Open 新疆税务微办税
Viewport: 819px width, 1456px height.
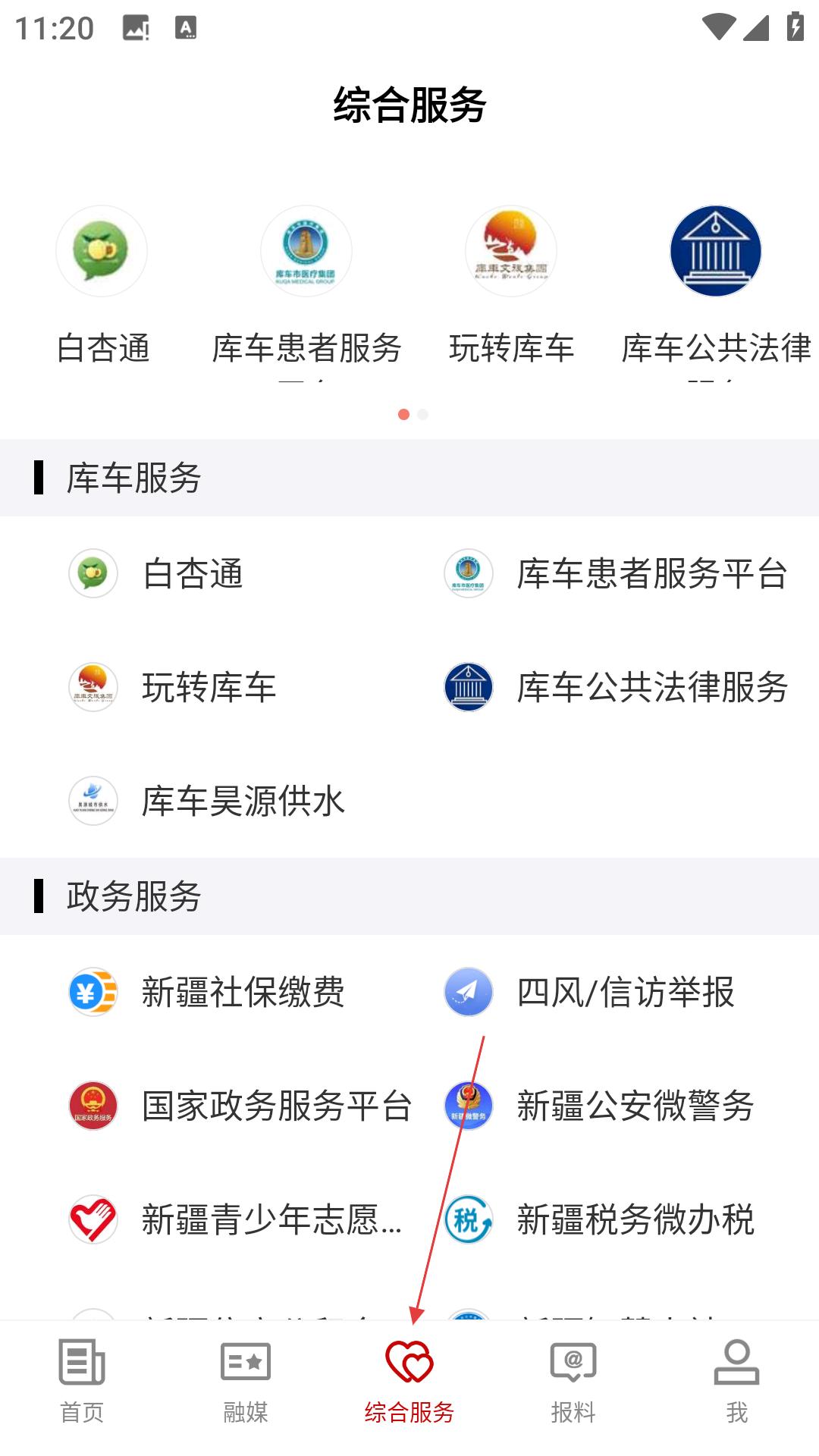(x=599, y=1219)
